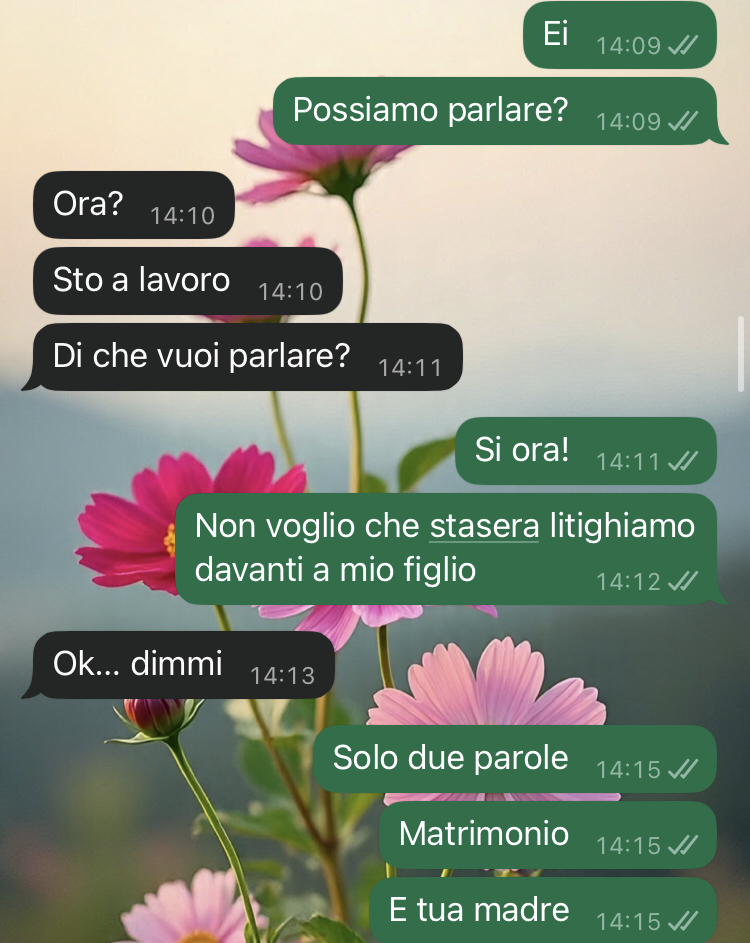Tap the underlined word stasera
Viewport: 750px width, 943px height.
(484, 525)
